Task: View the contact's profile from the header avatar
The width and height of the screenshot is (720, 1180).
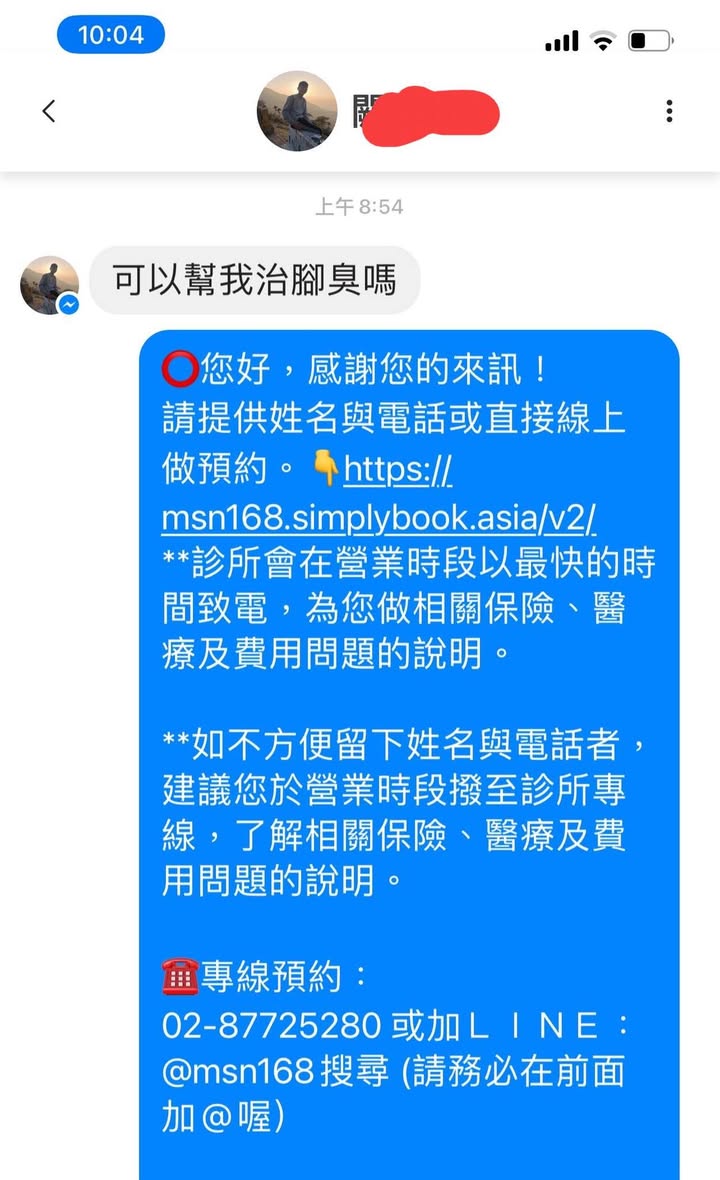Action: [x=296, y=111]
